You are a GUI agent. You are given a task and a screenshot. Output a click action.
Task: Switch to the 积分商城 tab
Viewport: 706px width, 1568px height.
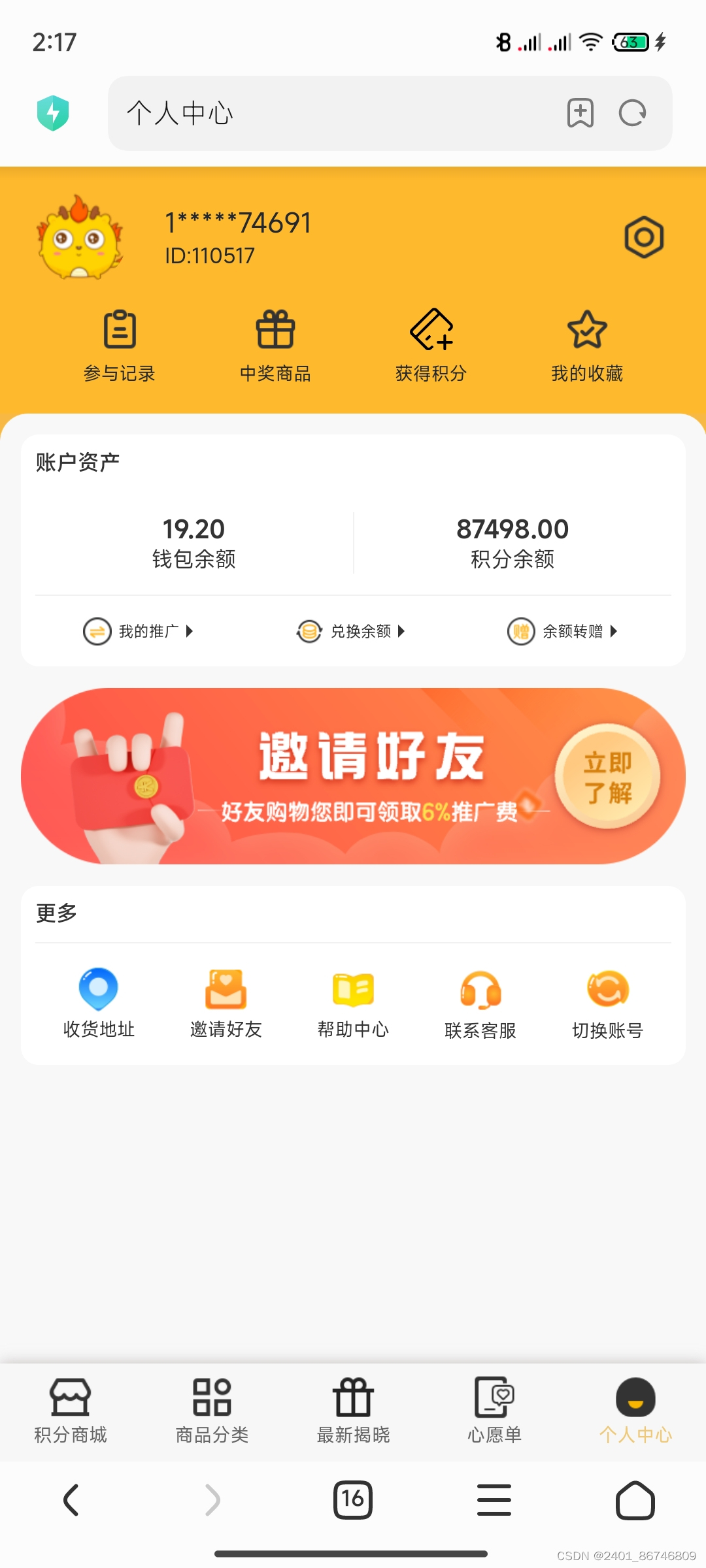pos(71,1411)
